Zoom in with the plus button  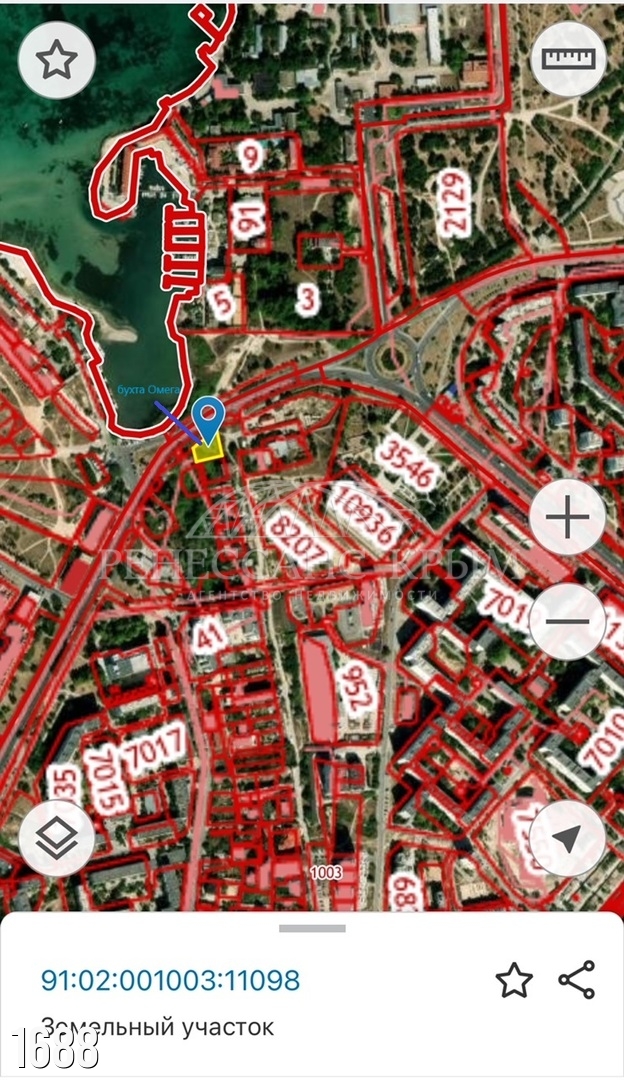click(568, 518)
